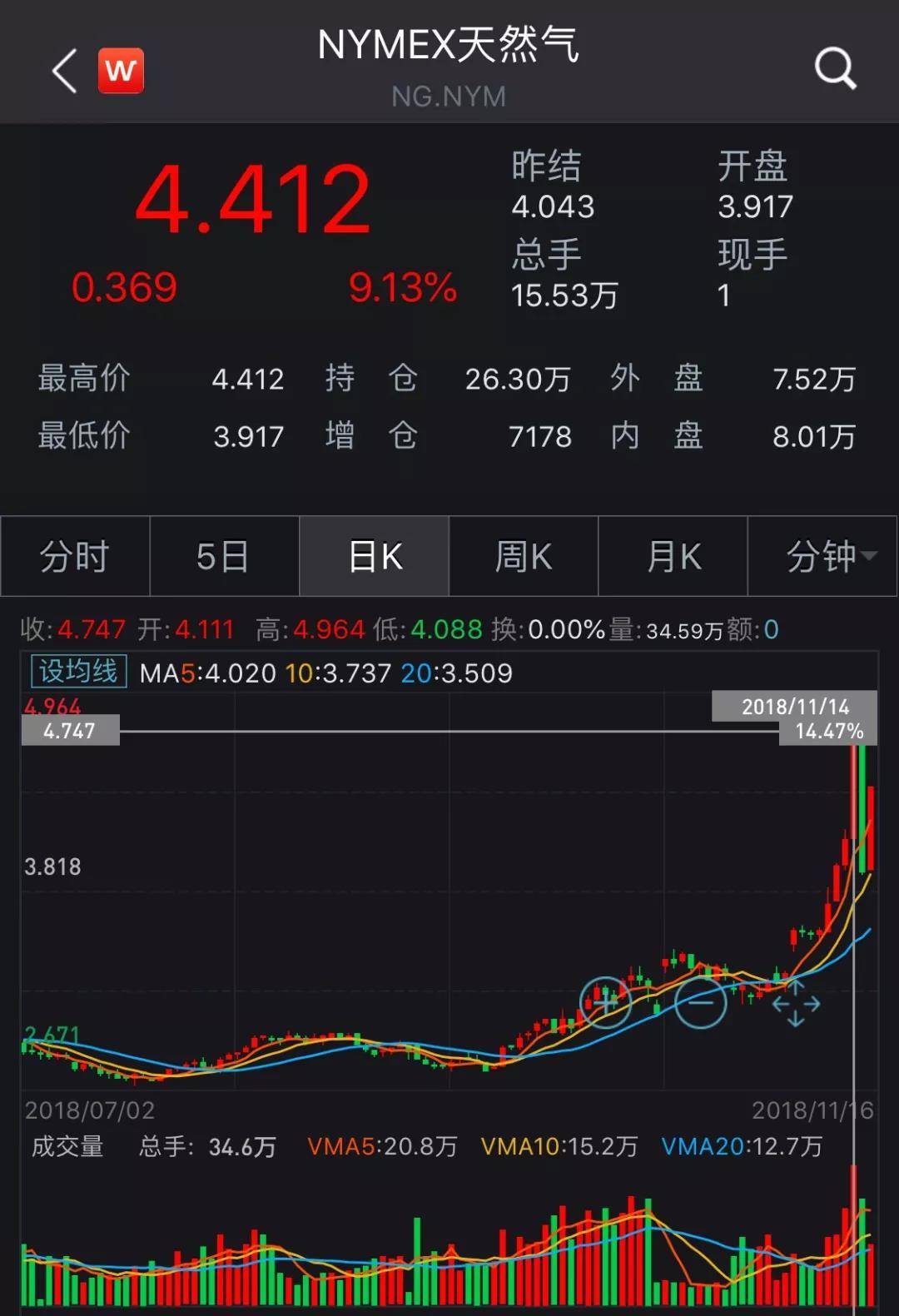This screenshot has width=899, height=1316.
Task: Tap the red 4.964 price level marker
Action: point(52,706)
